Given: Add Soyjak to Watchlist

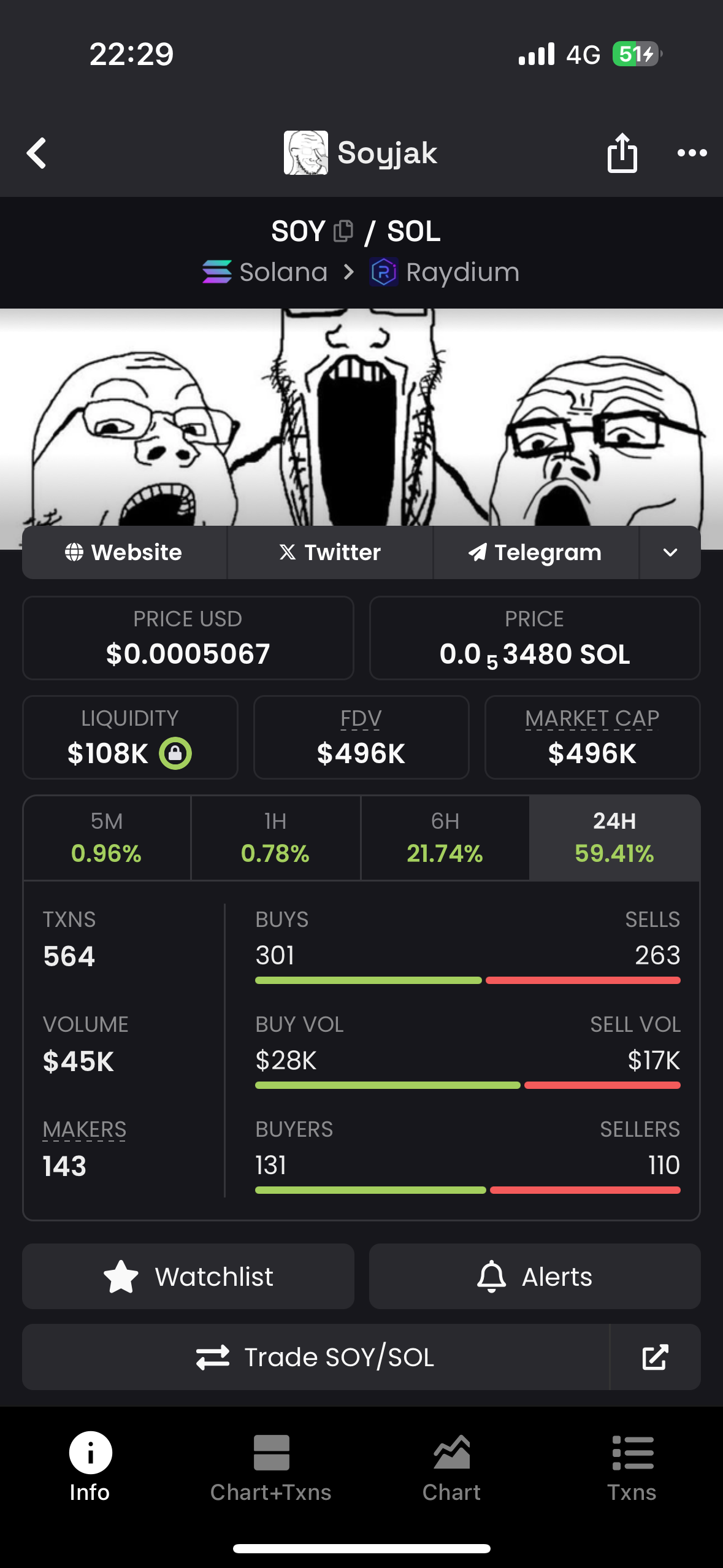Looking at the screenshot, I should (188, 1277).
